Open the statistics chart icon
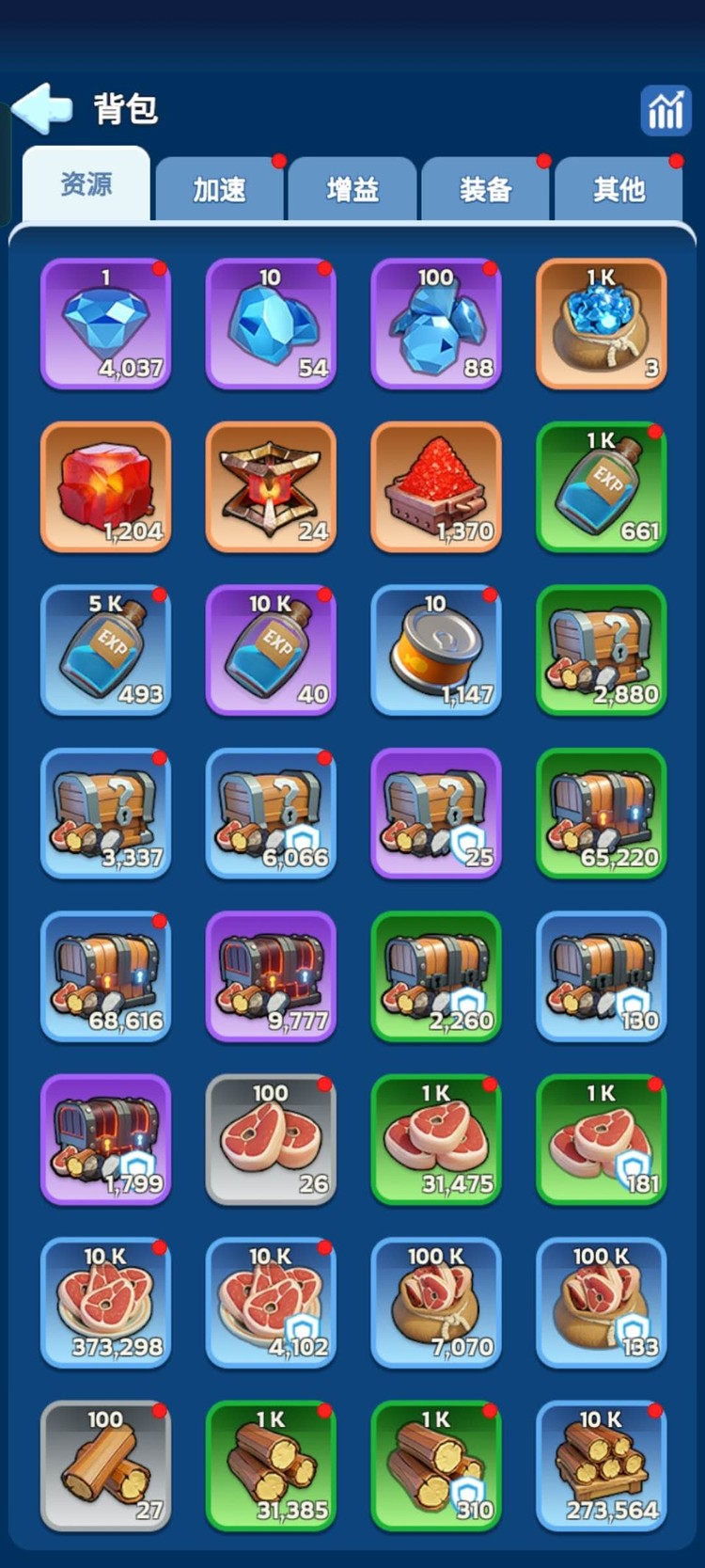Screen dimensions: 705x1568 coord(665,111)
